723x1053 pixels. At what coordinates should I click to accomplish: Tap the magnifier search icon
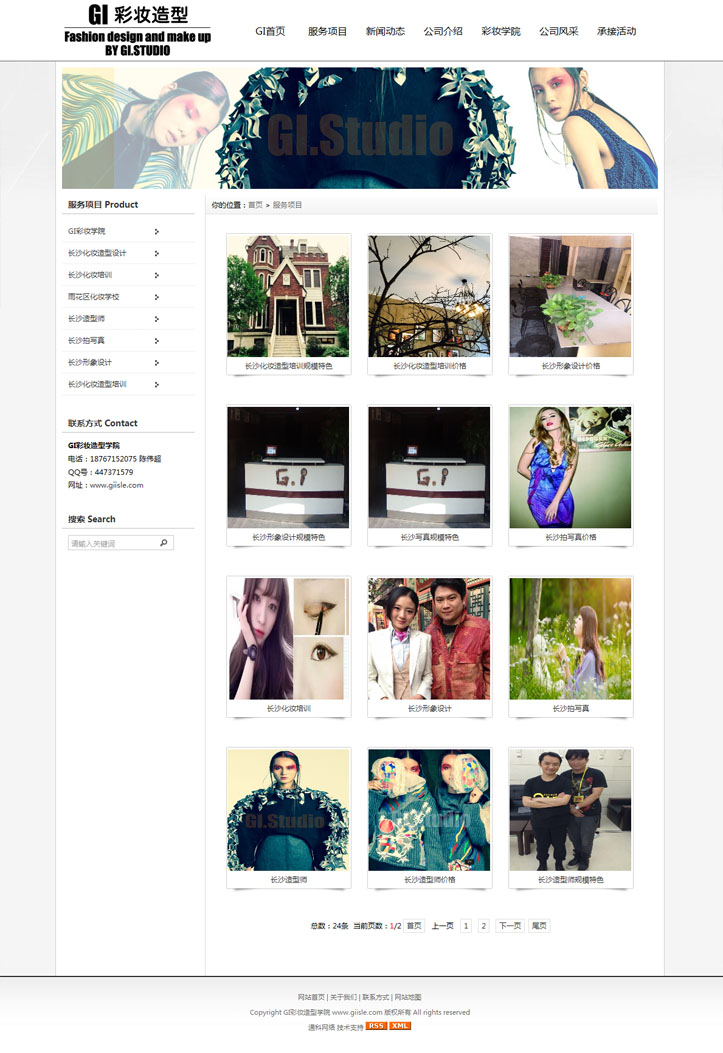pos(164,542)
